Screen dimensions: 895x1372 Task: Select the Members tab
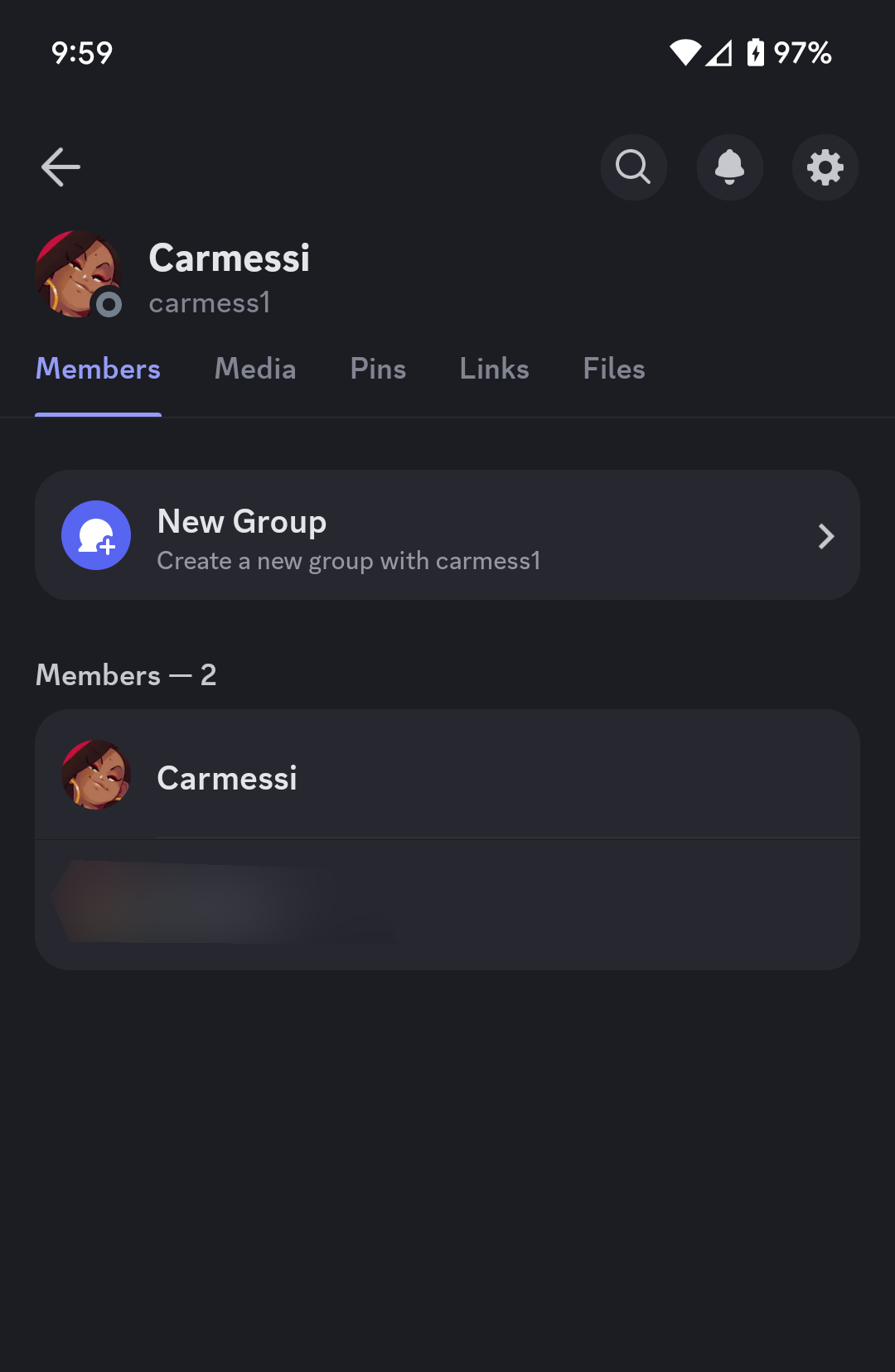(x=98, y=369)
